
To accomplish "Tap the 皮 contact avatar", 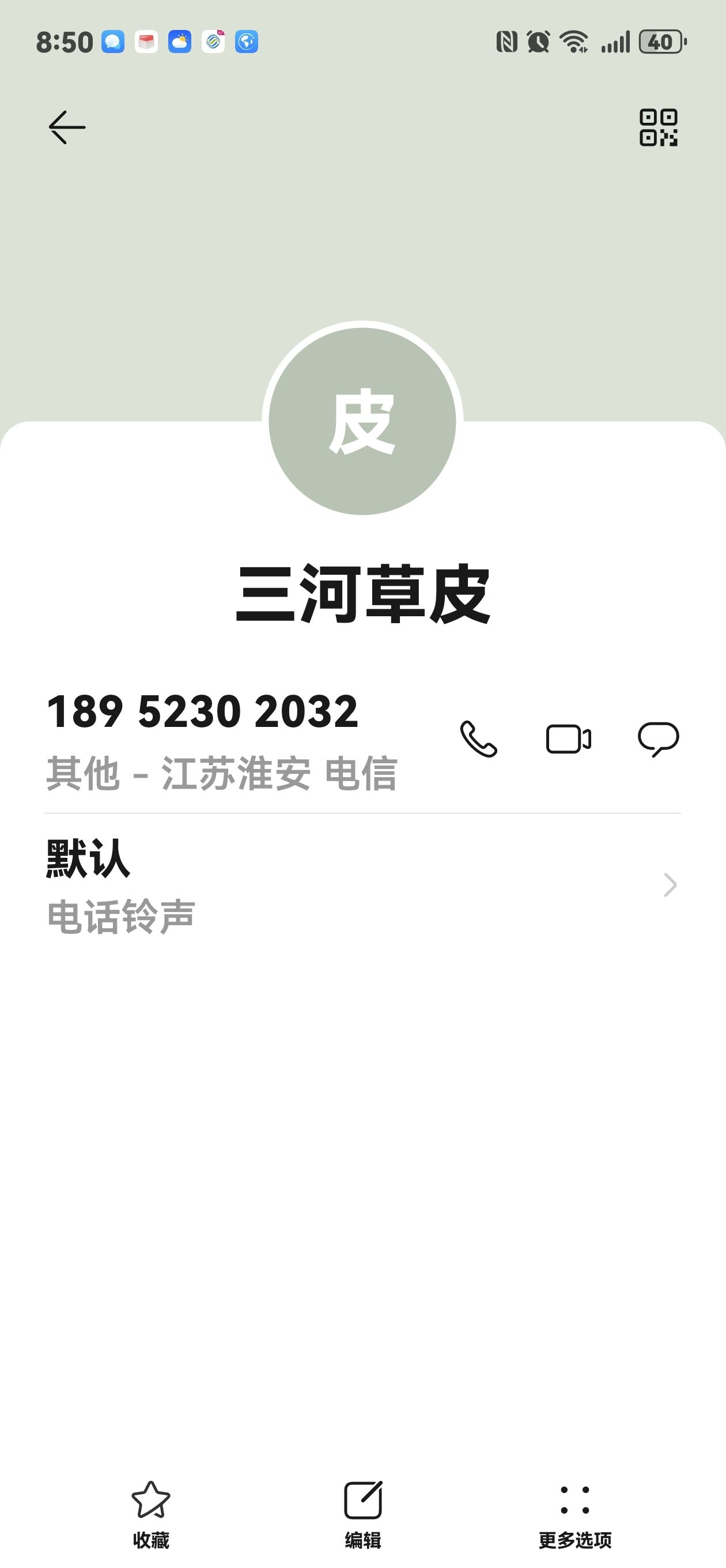I will 362,421.
